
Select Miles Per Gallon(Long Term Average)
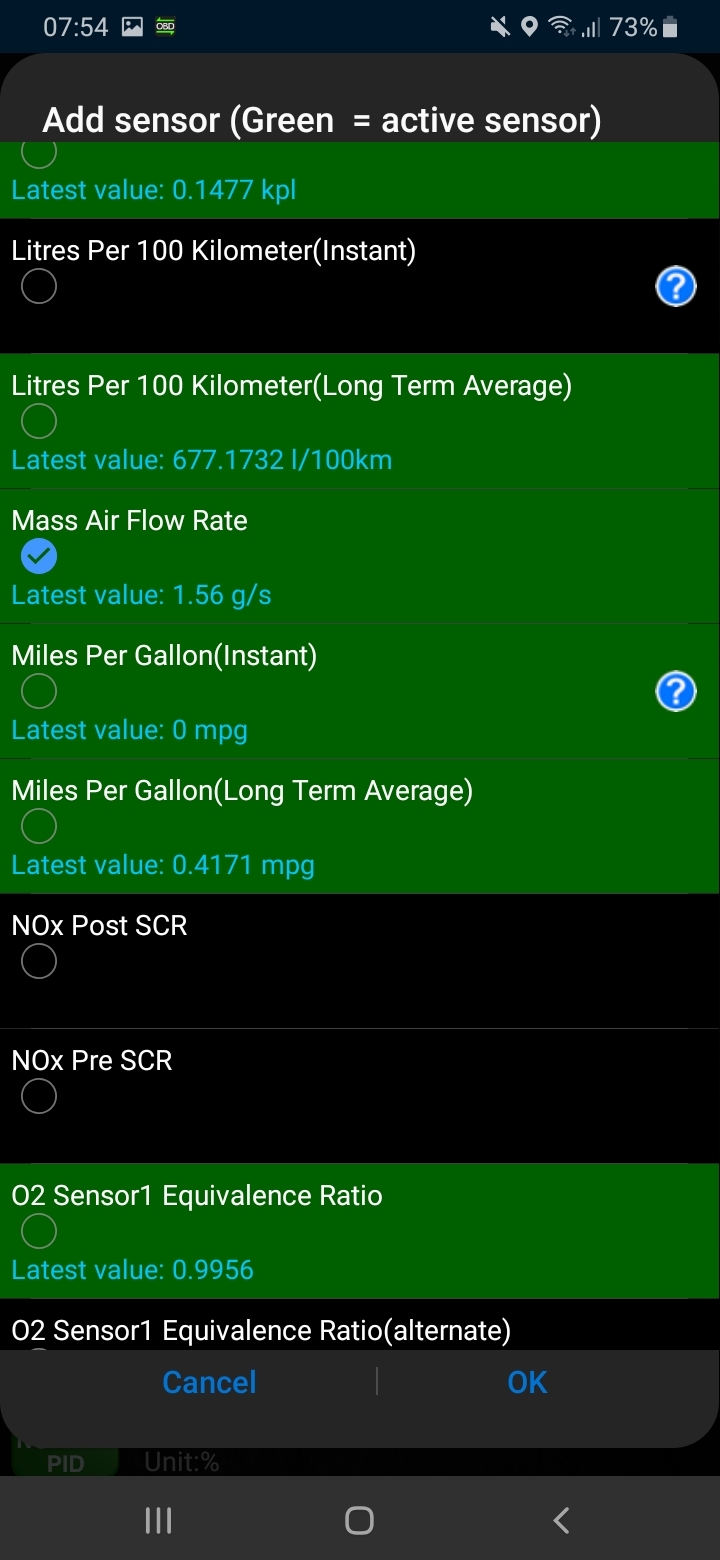[x=39, y=827]
